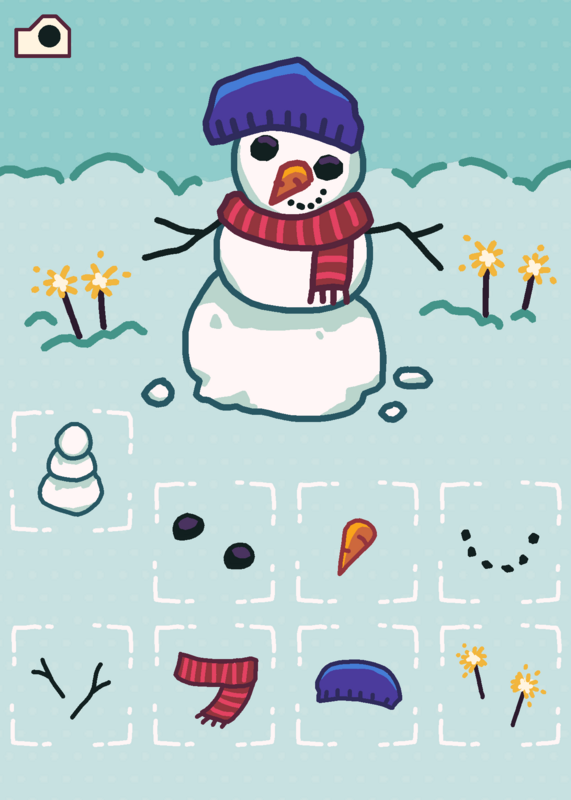
Task: Pick the dotted smile mouth tile
Action: coord(500,542)
